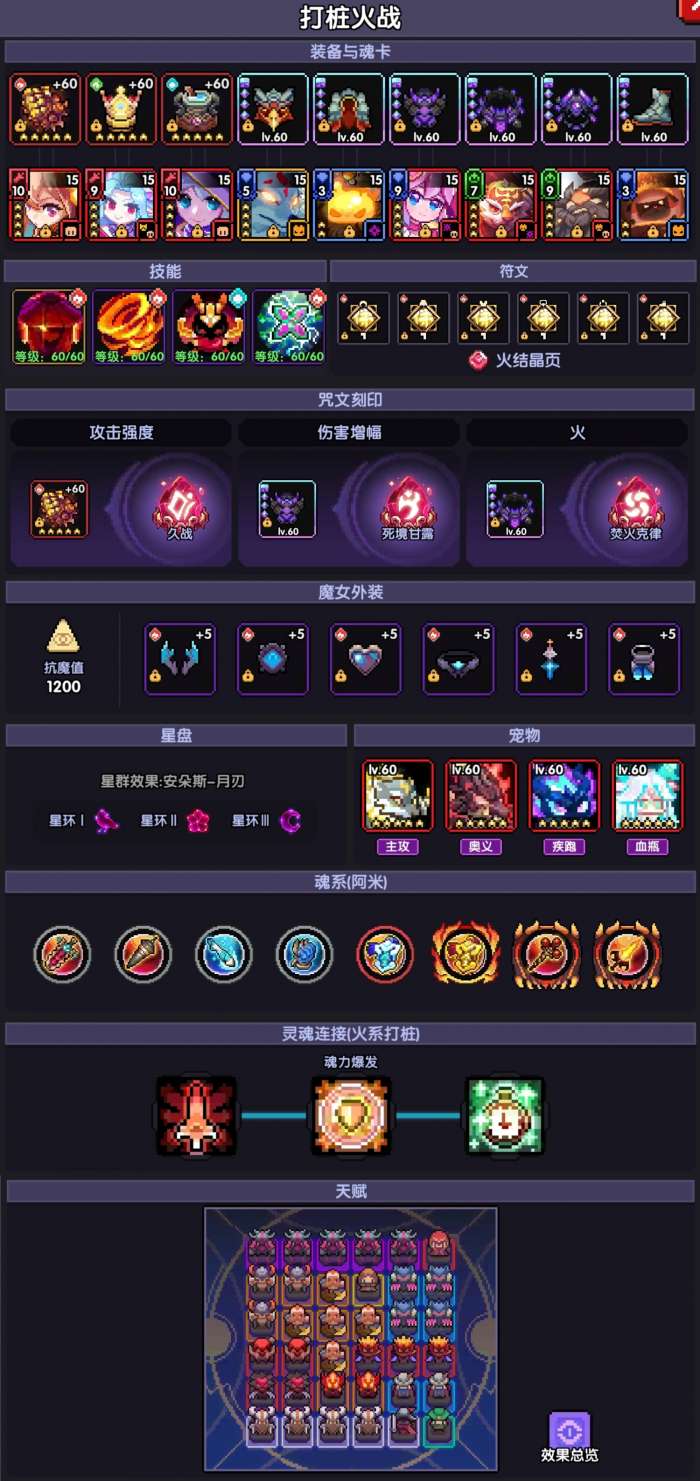This screenshot has height=1481, width=700.
Task: Inspect the fire tornado skill icon
Action: tap(127, 327)
